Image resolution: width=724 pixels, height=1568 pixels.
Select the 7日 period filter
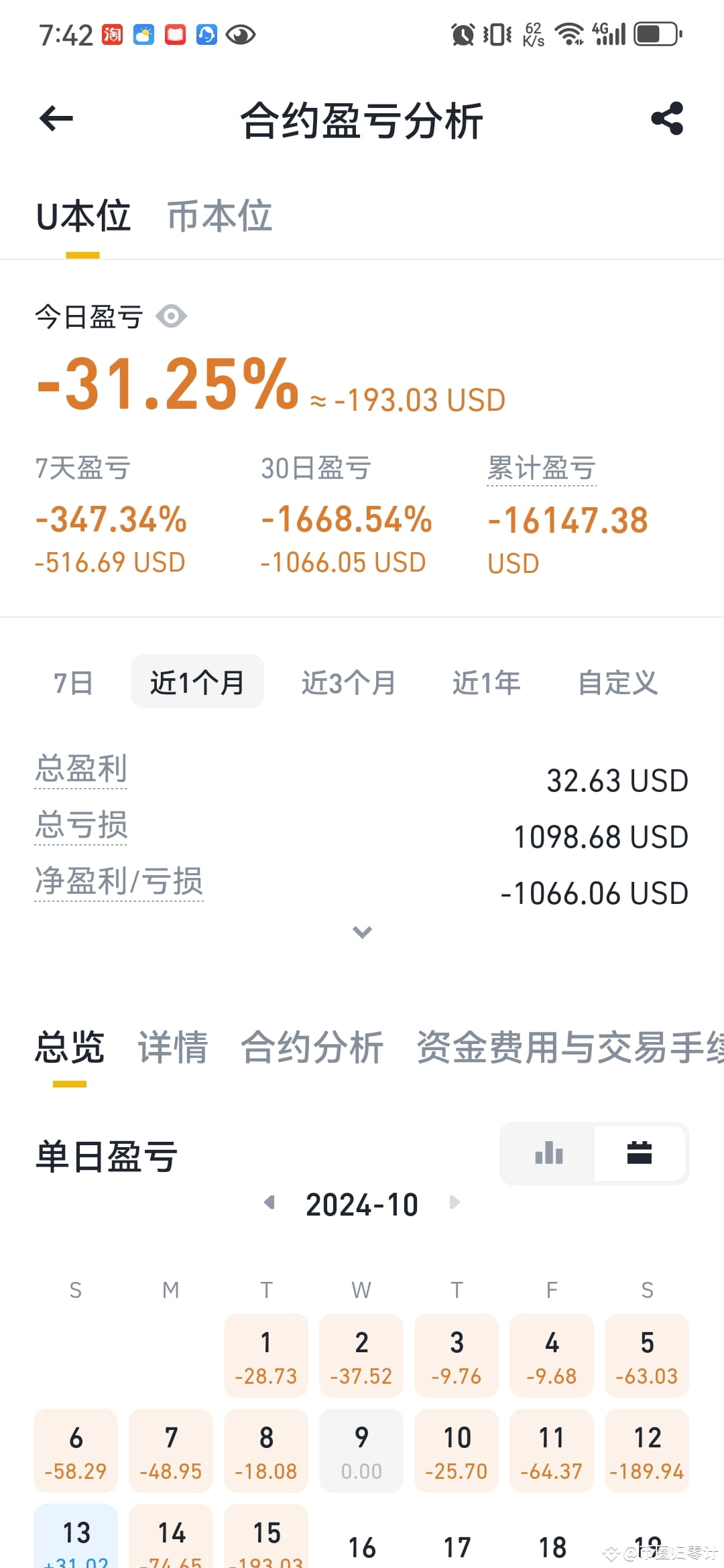[x=72, y=681]
